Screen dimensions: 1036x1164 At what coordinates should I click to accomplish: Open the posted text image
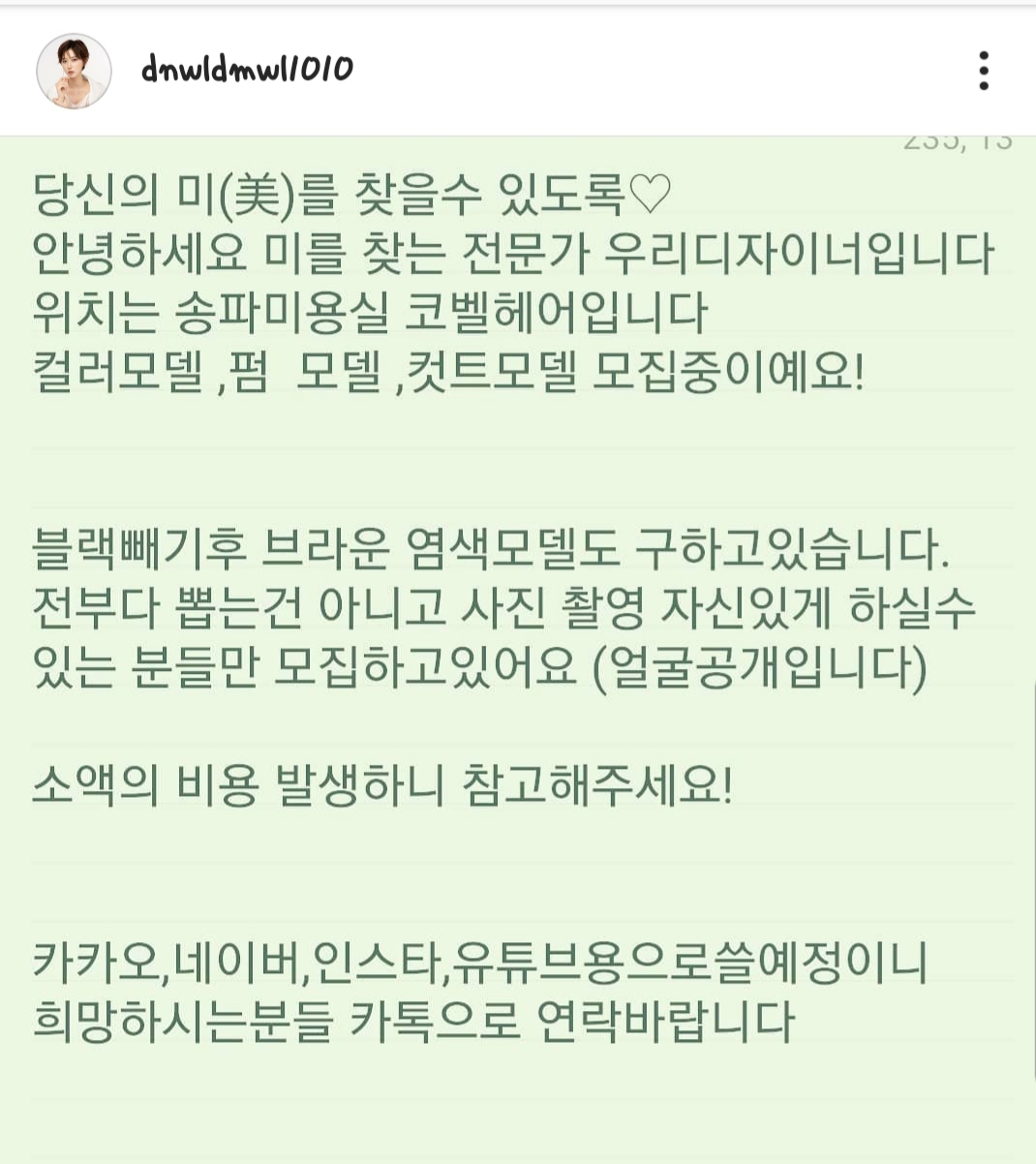point(518,649)
